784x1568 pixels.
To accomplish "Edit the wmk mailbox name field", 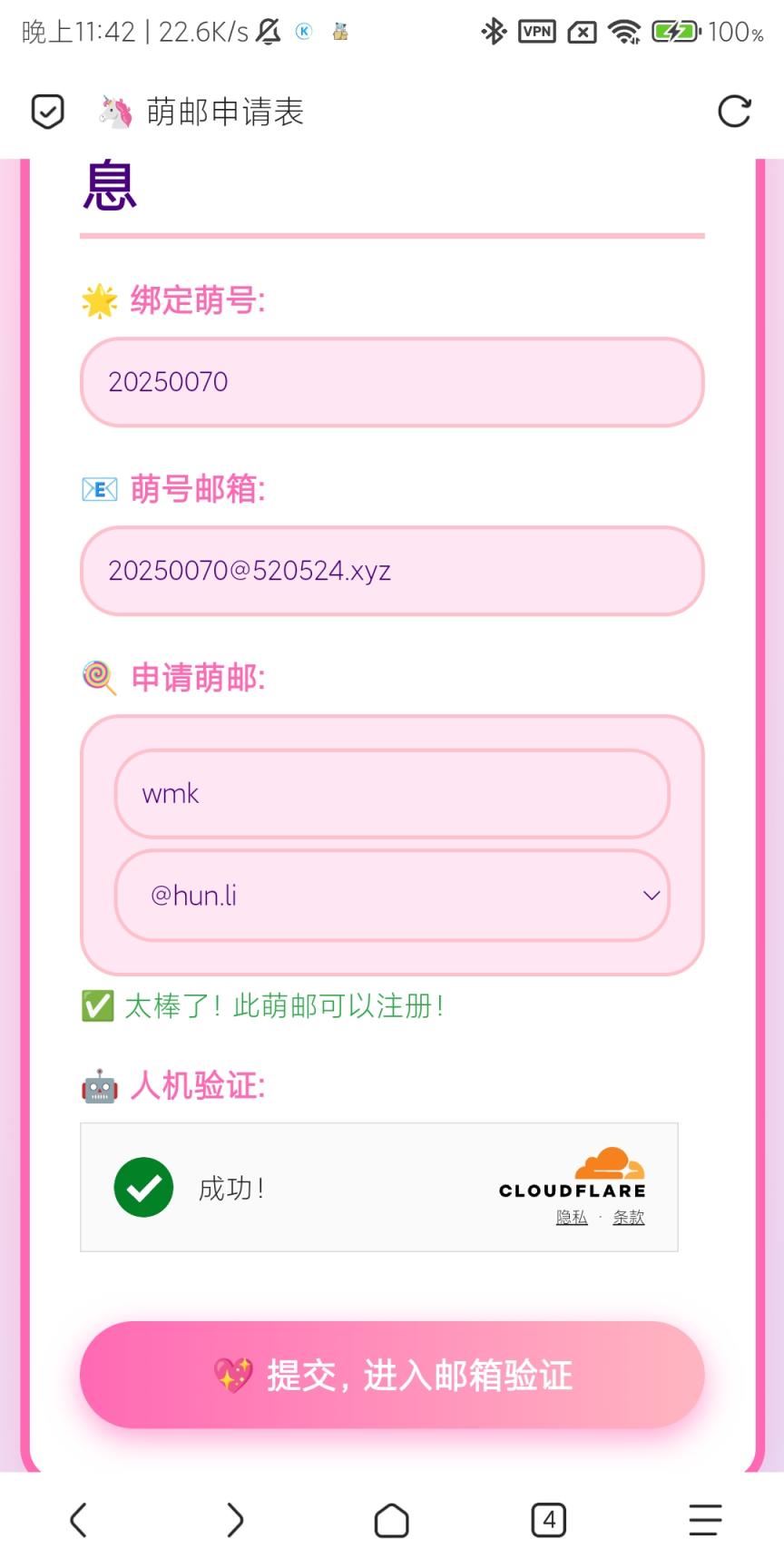I will pos(392,794).
